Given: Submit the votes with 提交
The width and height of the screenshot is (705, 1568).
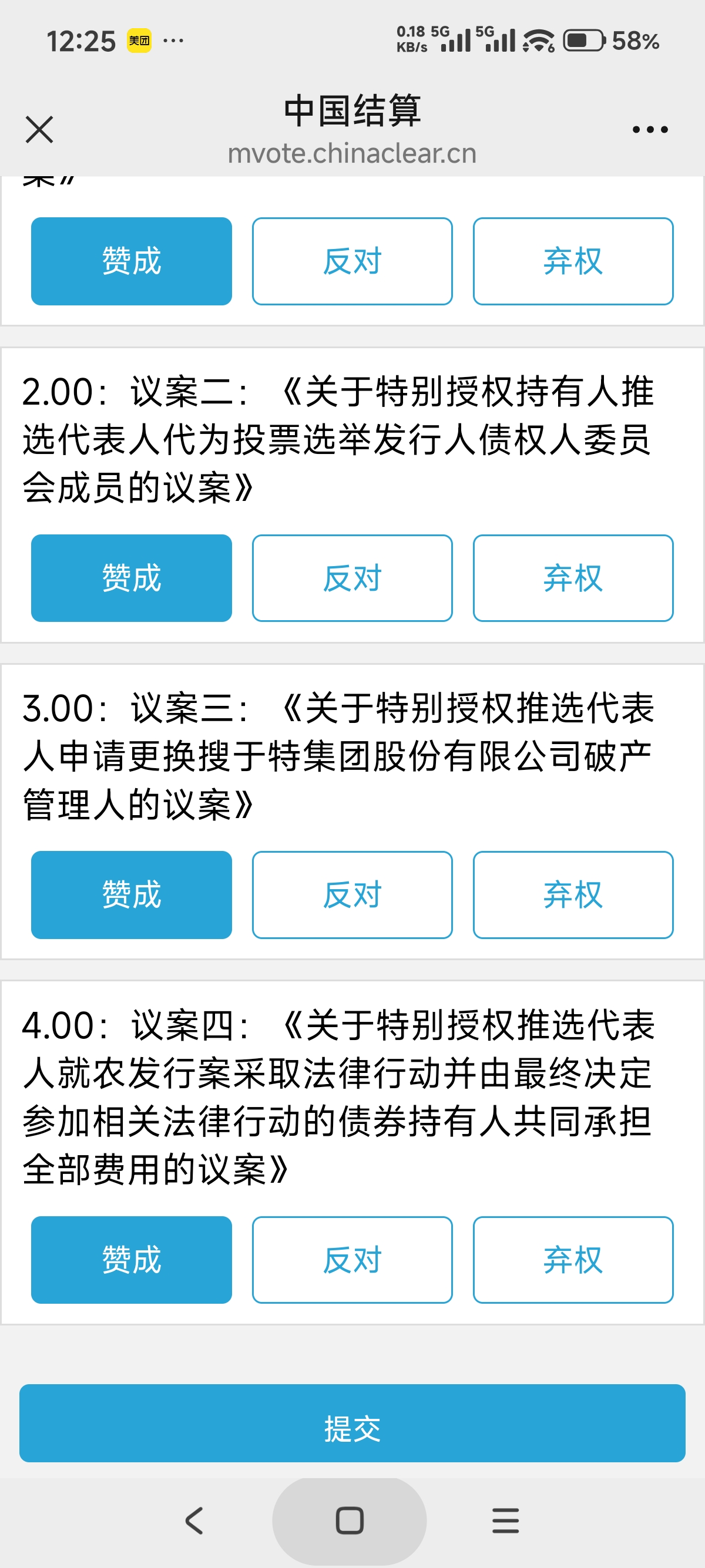Looking at the screenshot, I should [x=352, y=1423].
